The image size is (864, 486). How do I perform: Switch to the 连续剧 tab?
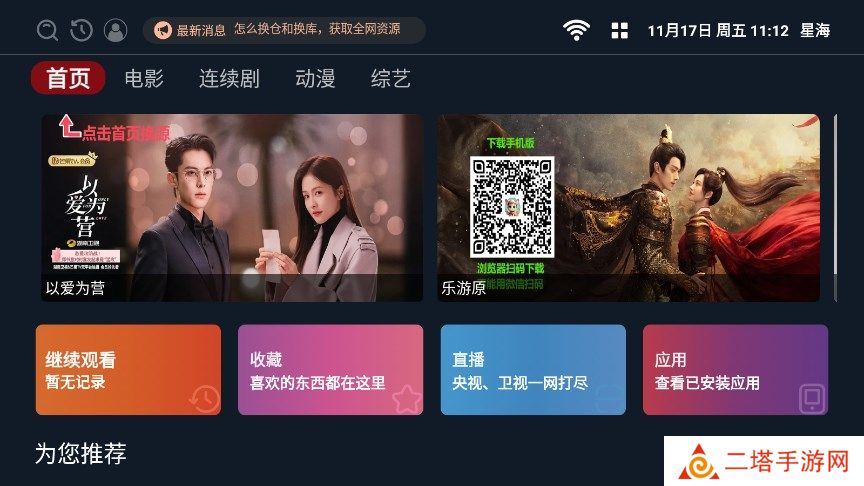click(229, 78)
